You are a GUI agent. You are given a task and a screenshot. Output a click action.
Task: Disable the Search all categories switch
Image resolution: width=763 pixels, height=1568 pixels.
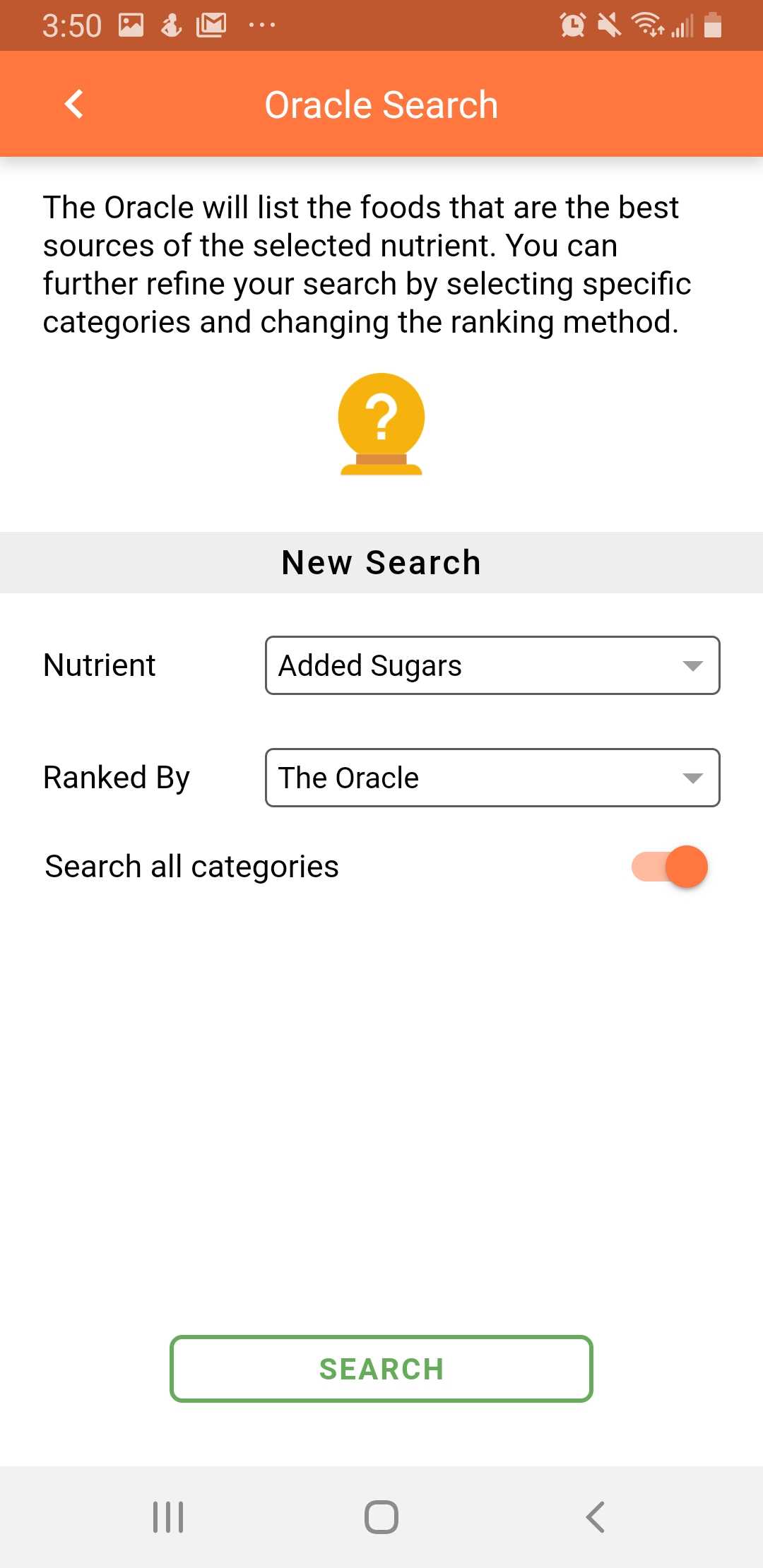tap(670, 867)
